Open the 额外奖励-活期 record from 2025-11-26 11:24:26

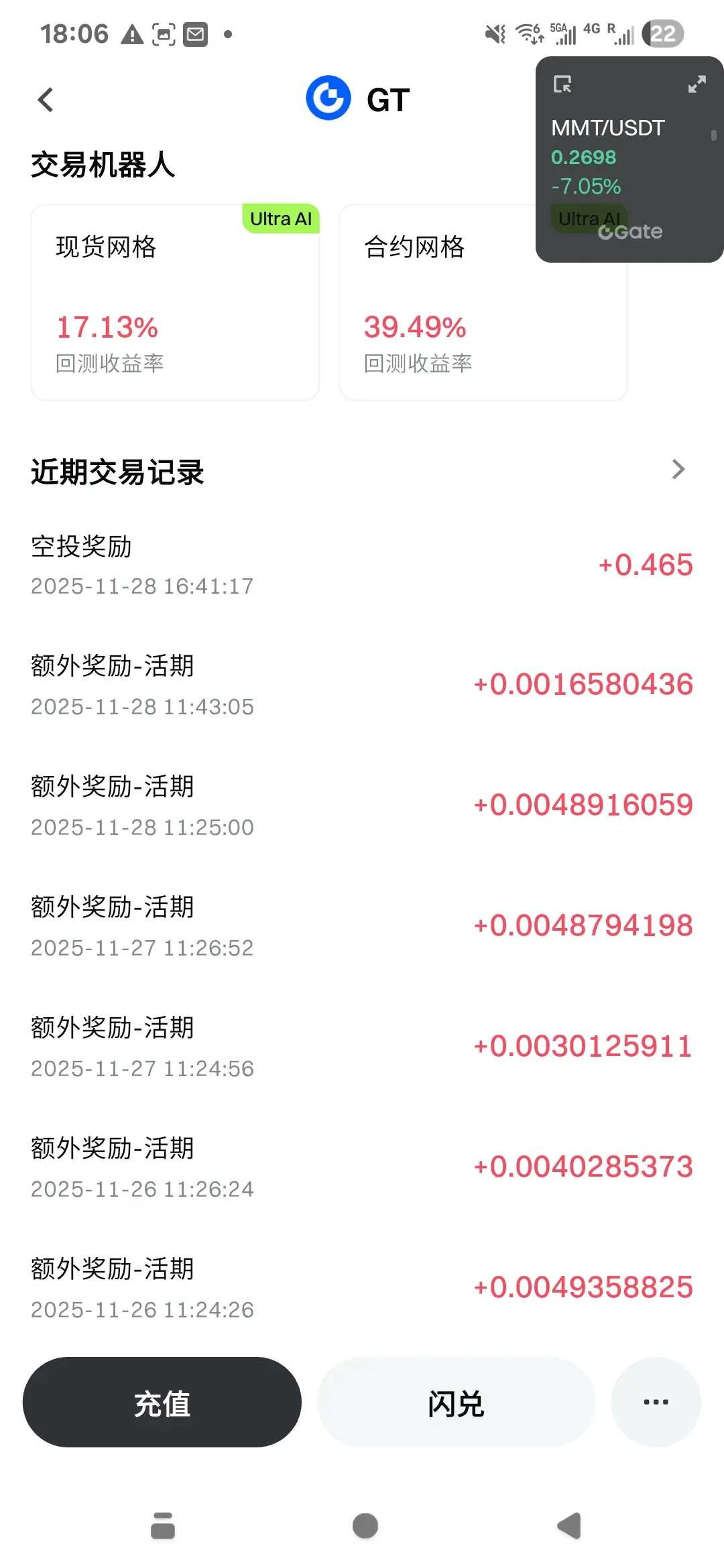click(x=362, y=1289)
